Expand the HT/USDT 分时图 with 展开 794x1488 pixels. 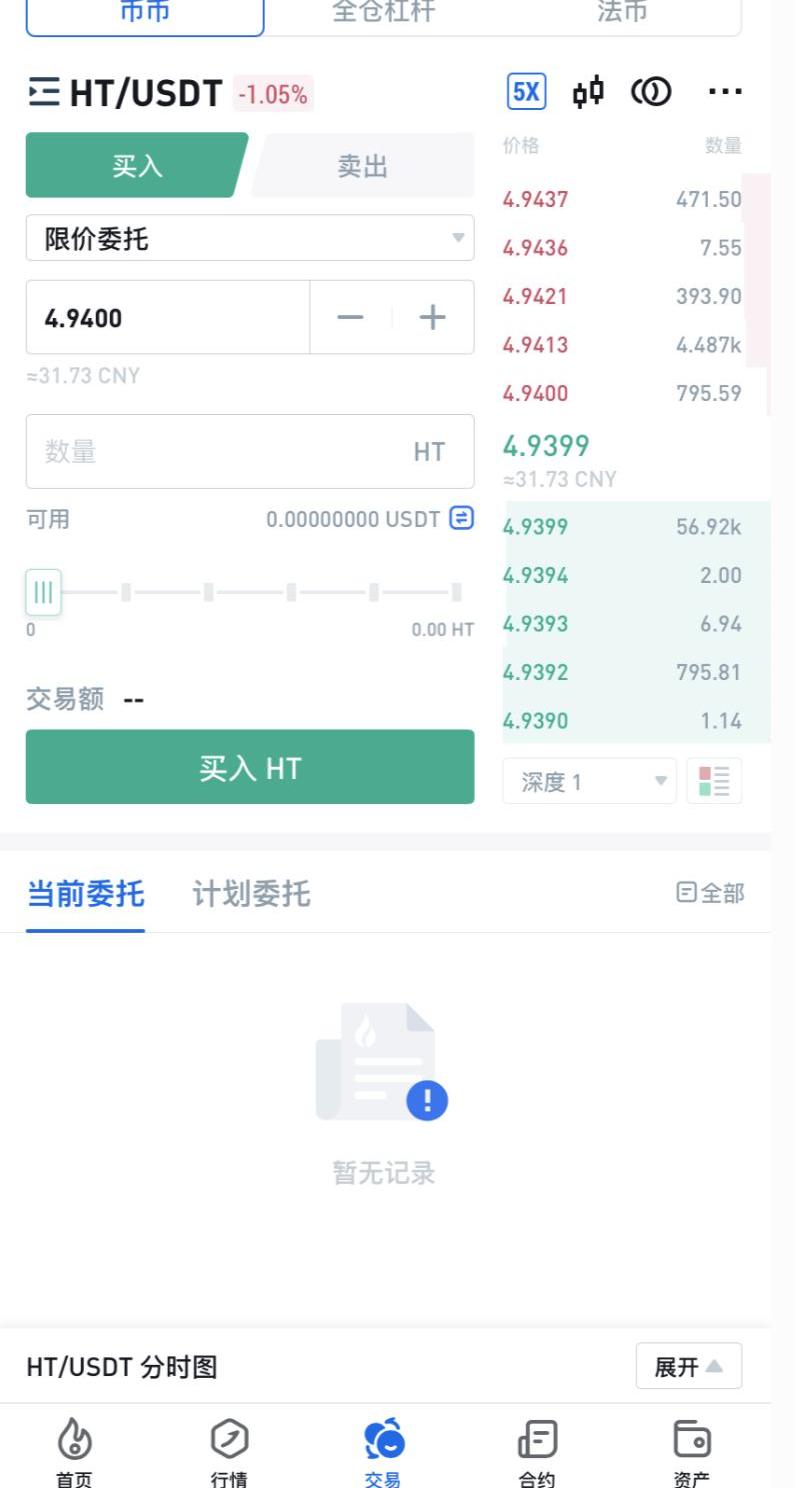pos(688,1366)
